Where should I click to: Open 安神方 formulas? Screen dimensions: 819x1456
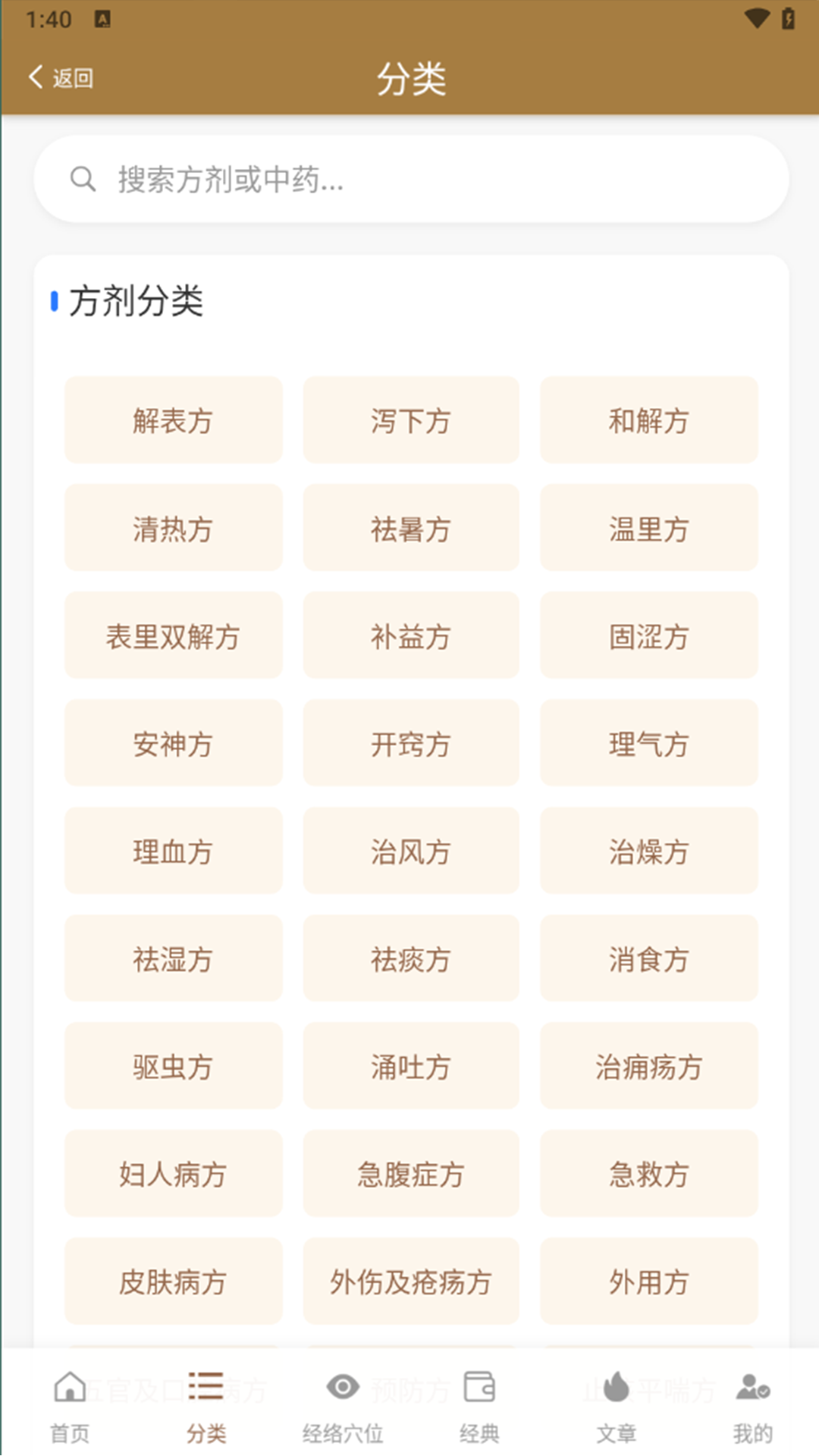[x=173, y=742]
